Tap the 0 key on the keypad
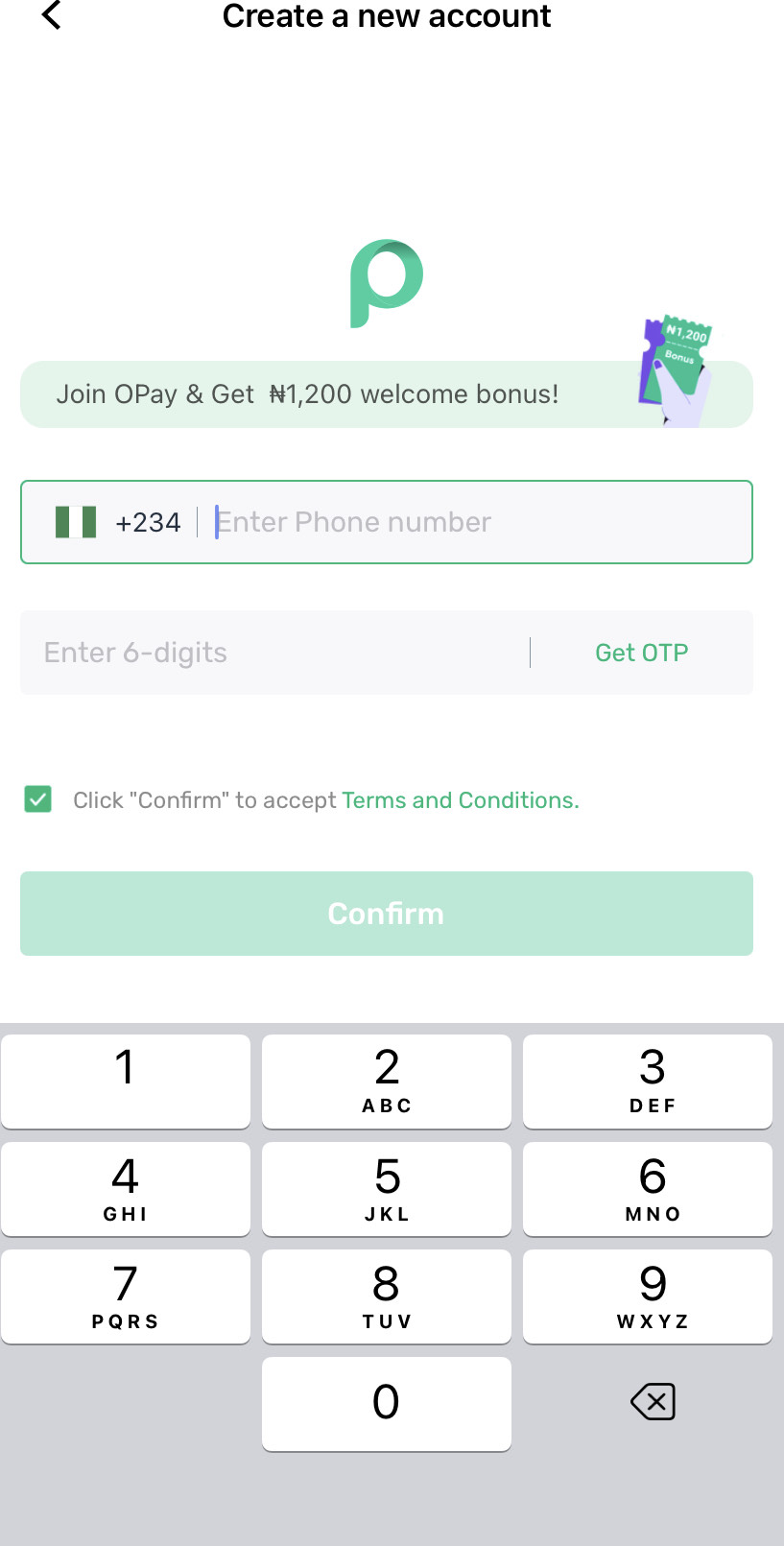Image resolution: width=784 pixels, height=1546 pixels. (x=386, y=1403)
